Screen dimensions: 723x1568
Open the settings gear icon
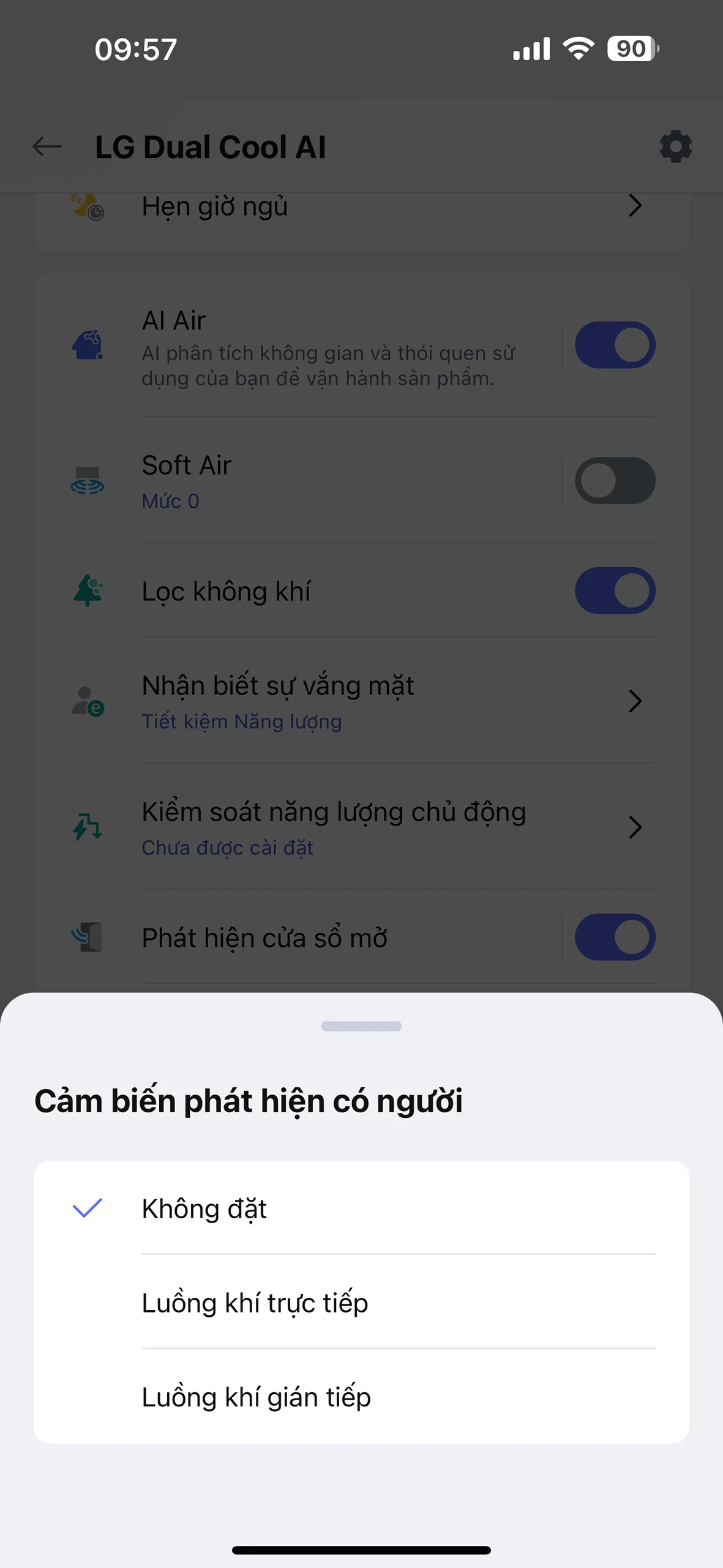(x=675, y=146)
